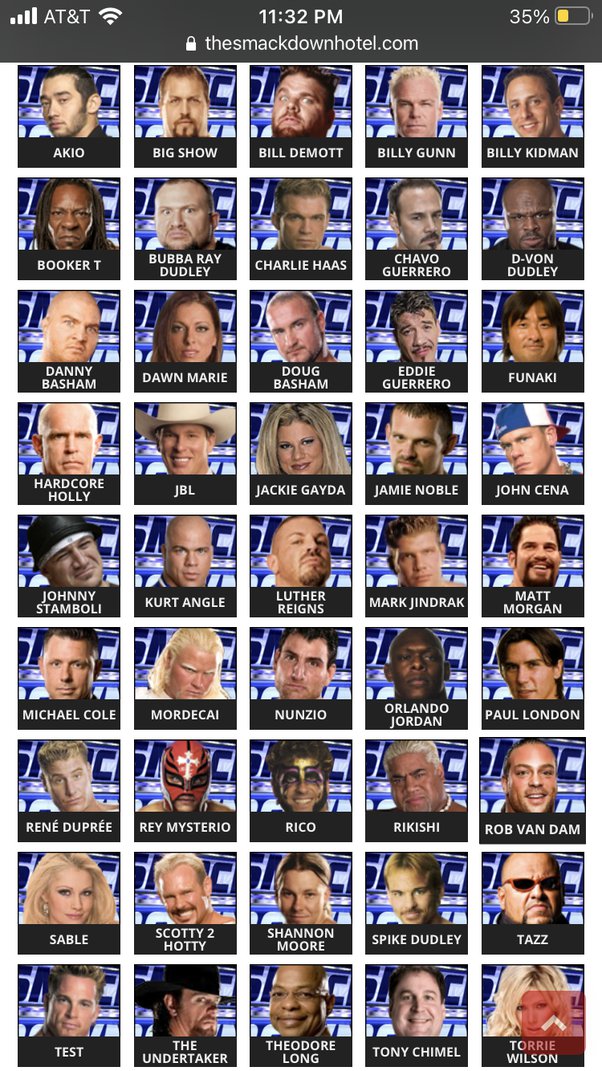Open the Dawn Marie tile
This screenshot has width=602, height=1071.
(x=185, y=341)
